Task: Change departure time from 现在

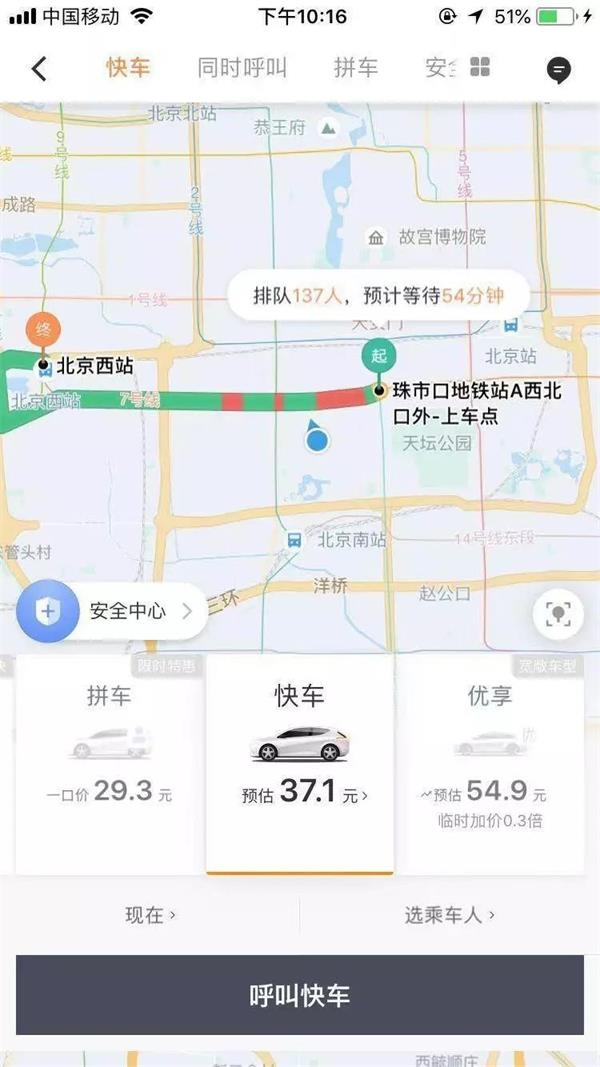Action: tap(150, 915)
